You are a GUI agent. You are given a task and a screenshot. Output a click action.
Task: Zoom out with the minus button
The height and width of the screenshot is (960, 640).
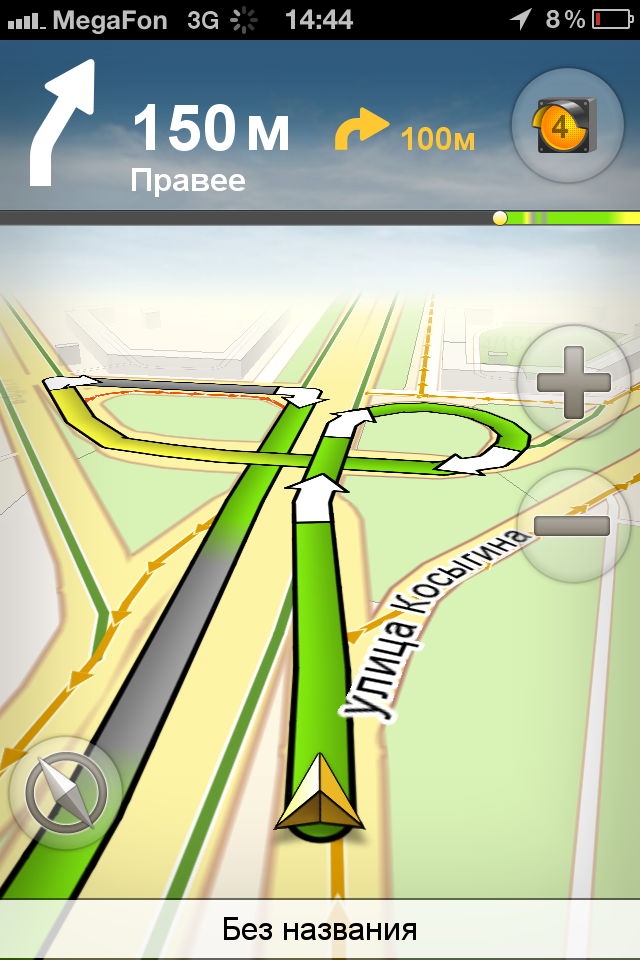coord(572,526)
